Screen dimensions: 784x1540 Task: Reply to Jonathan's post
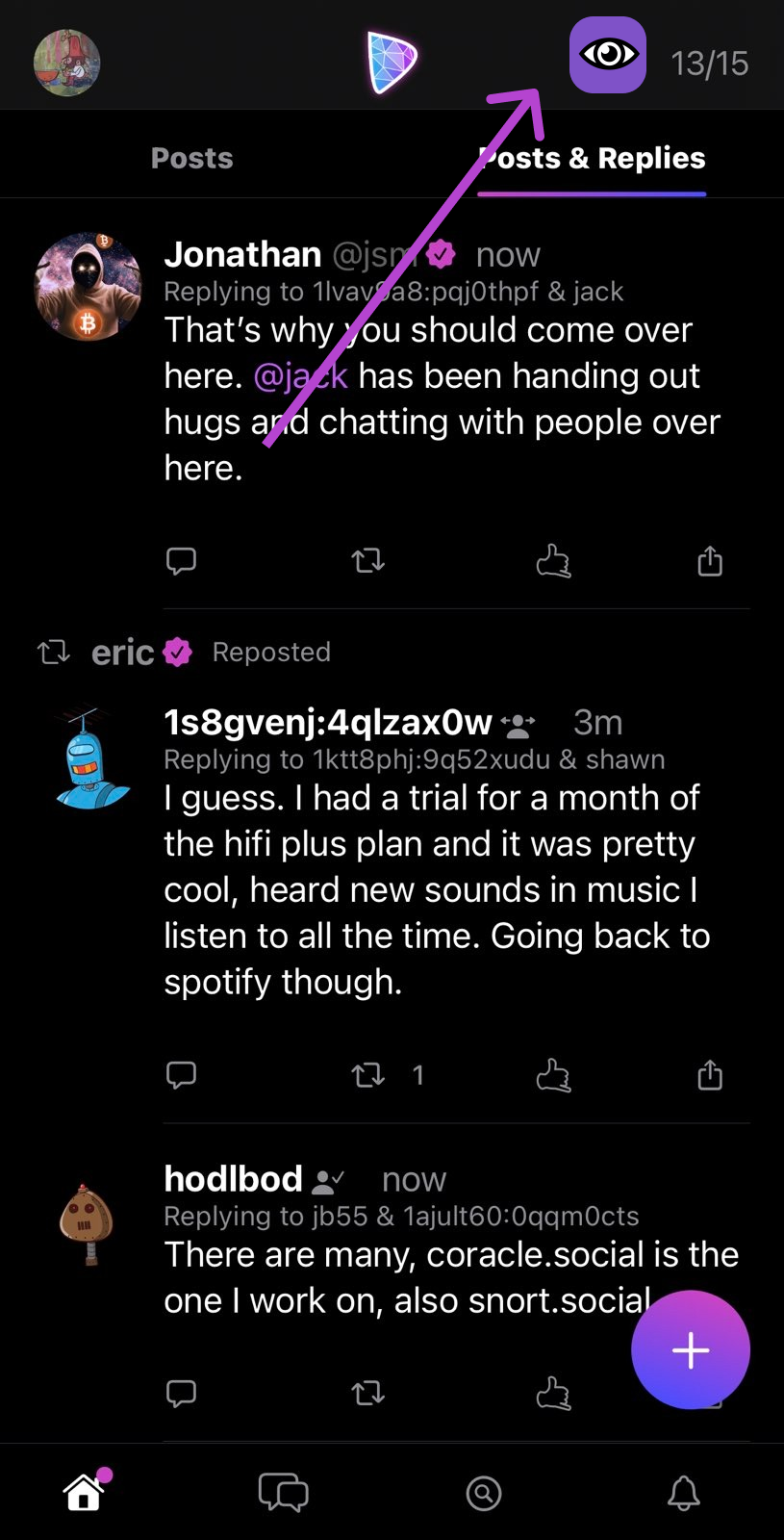click(x=181, y=560)
